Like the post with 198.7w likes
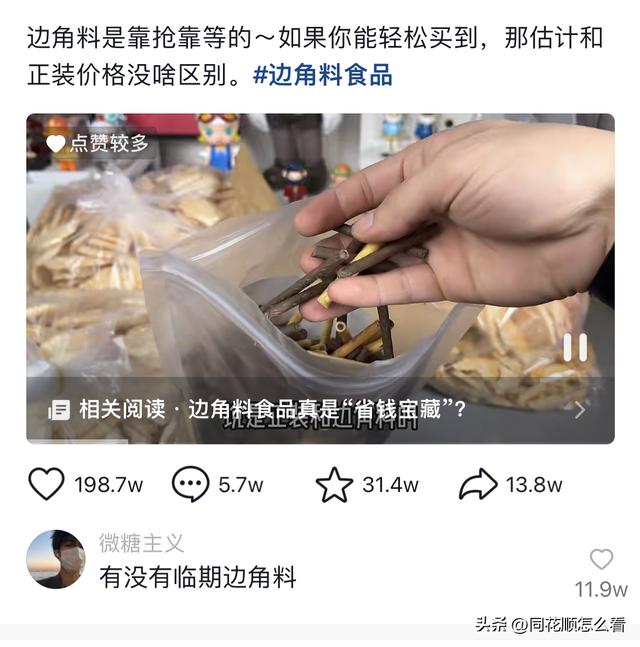Viewport: 640px width, 647px height. point(46,484)
